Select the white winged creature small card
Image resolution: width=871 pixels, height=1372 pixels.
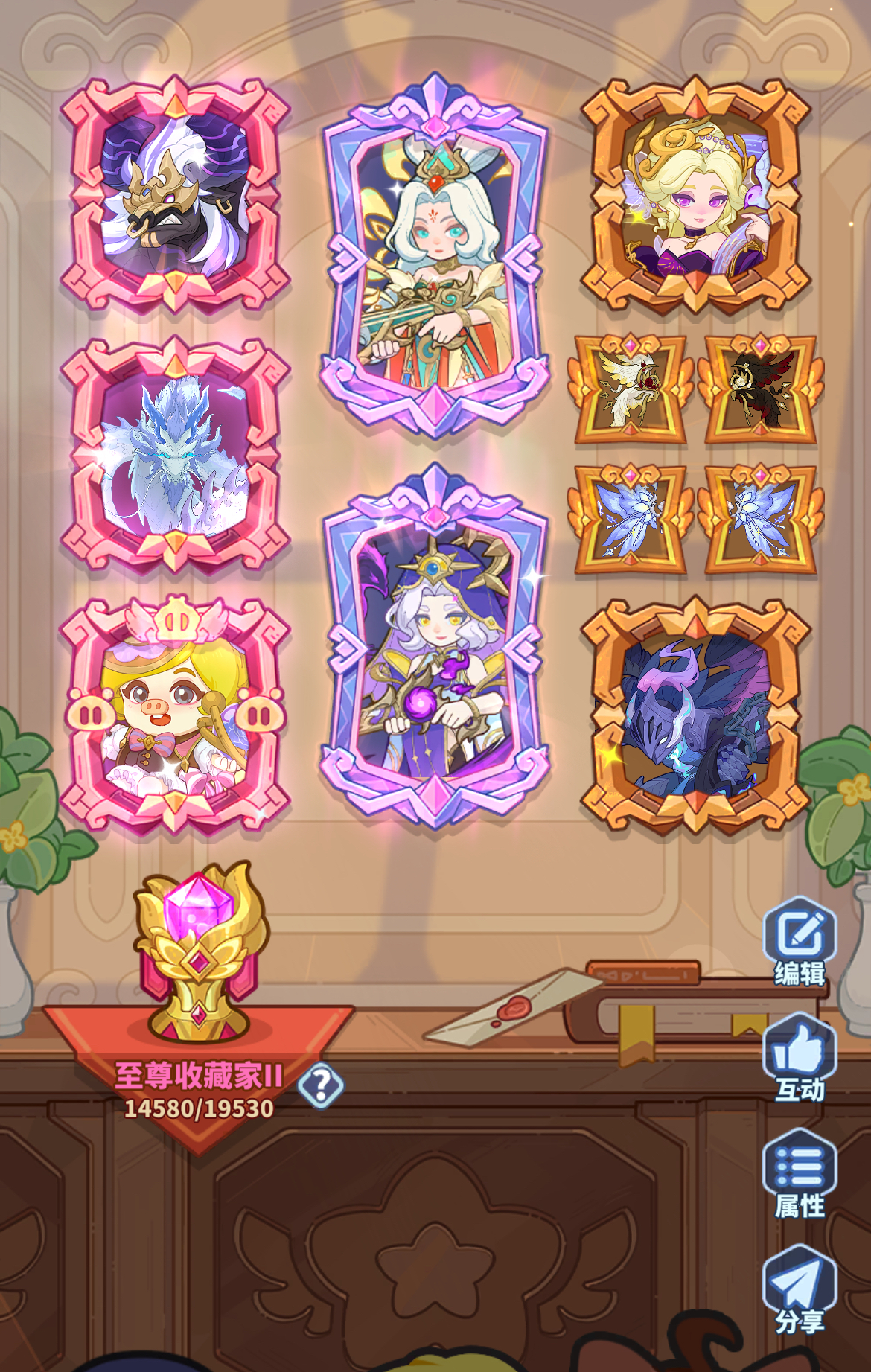630,389
